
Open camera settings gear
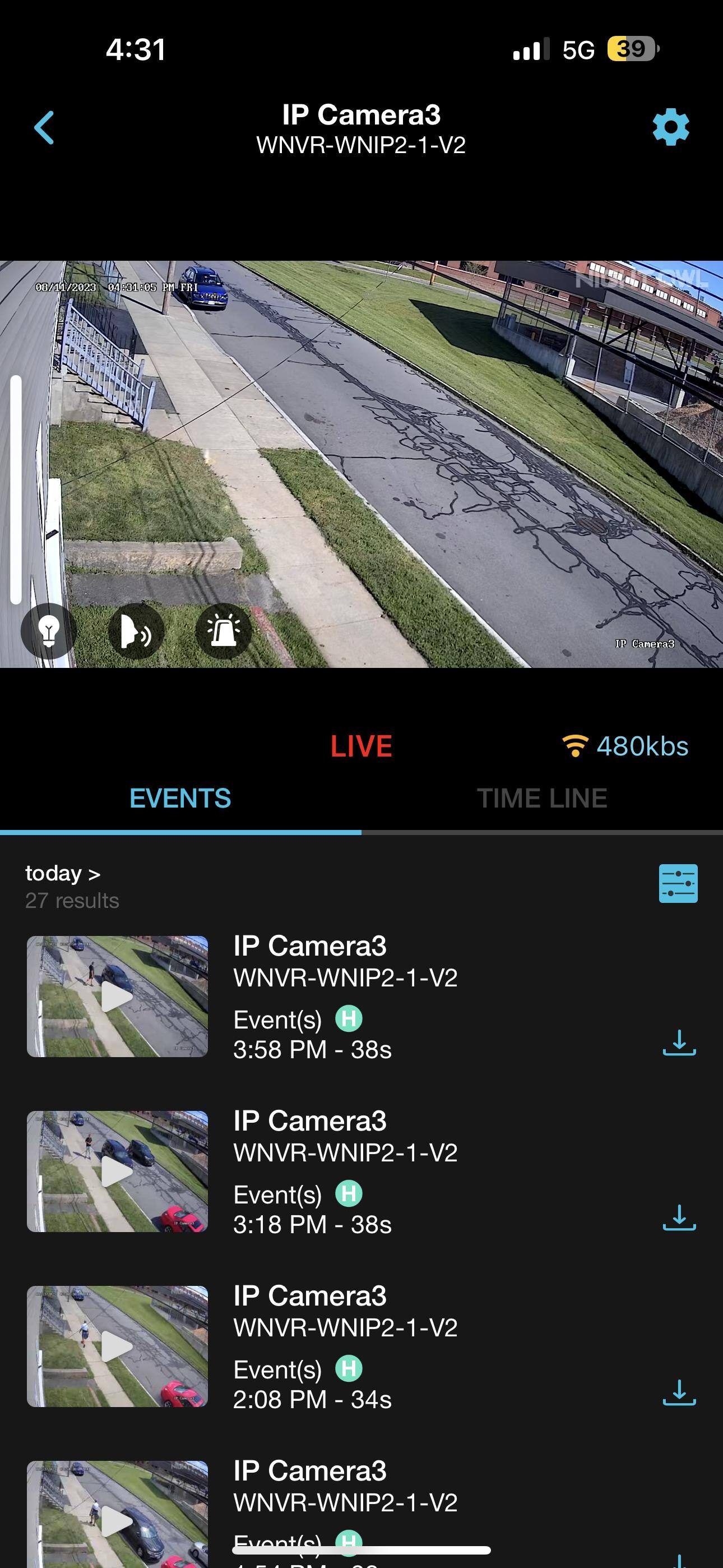(x=671, y=127)
